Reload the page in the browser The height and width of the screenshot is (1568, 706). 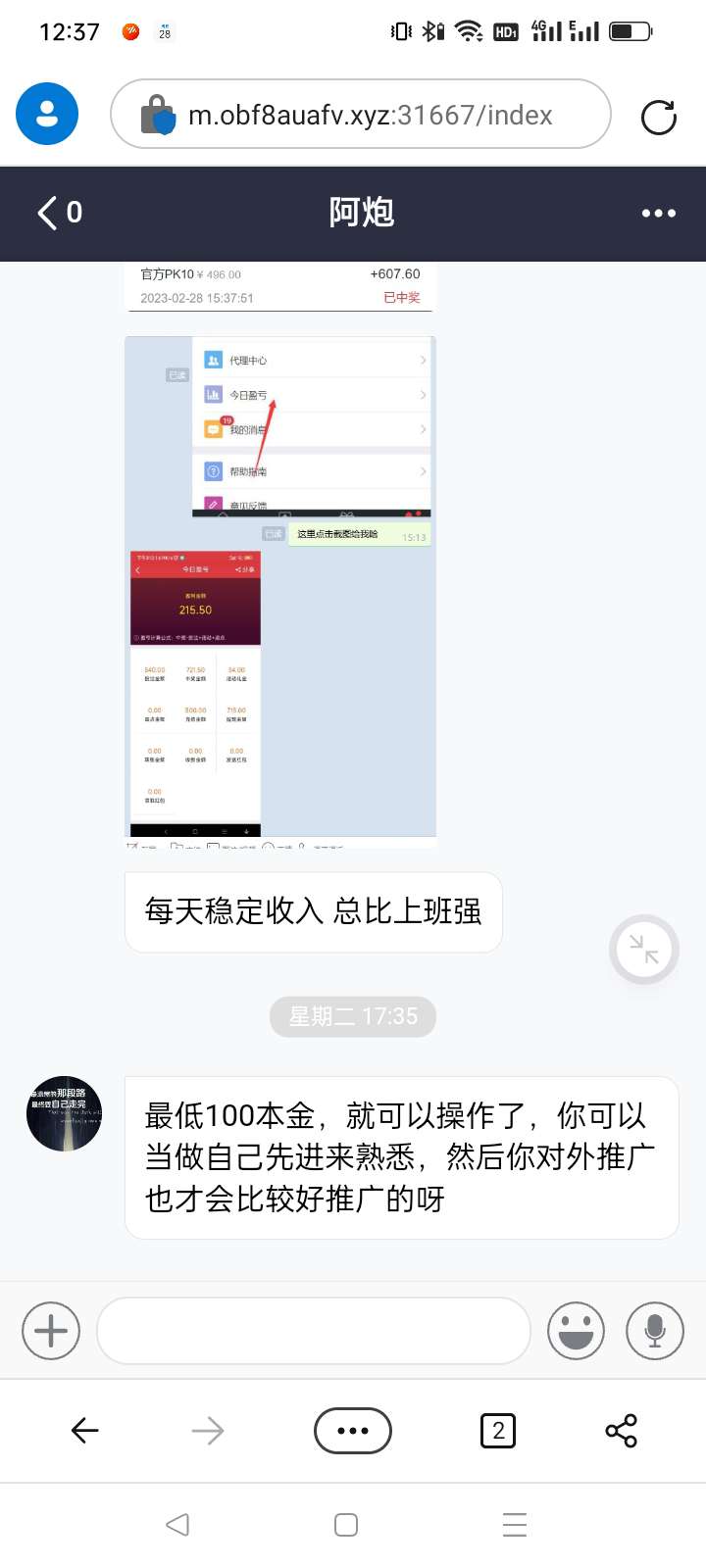[x=658, y=118]
